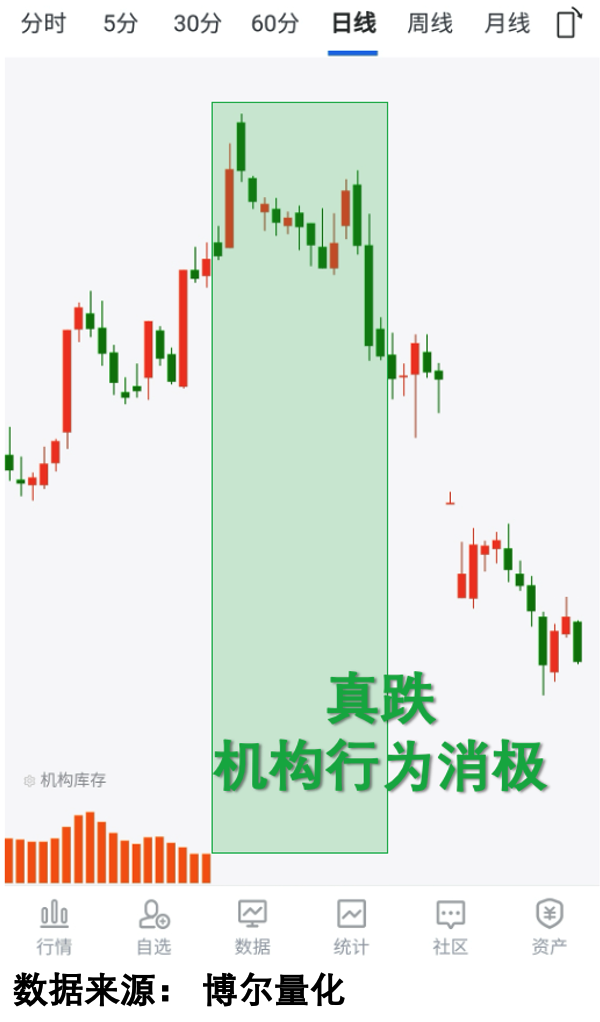The image size is (600, 1022).
Task: Switch to the 数据 tab
Action: tap(252, 927)
